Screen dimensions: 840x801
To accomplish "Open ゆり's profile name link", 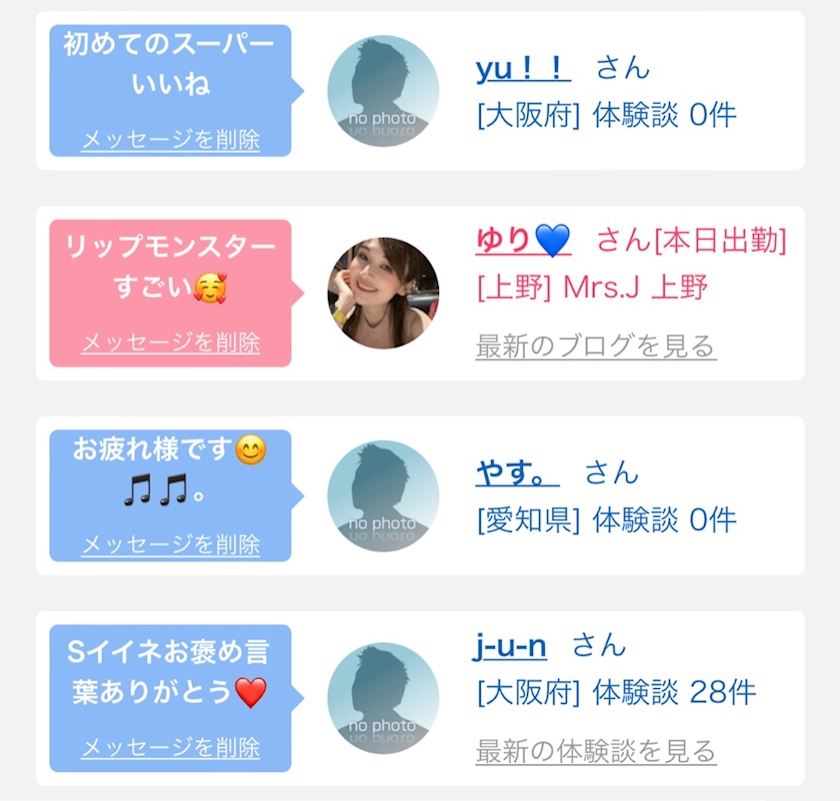I will pos(523,240).
